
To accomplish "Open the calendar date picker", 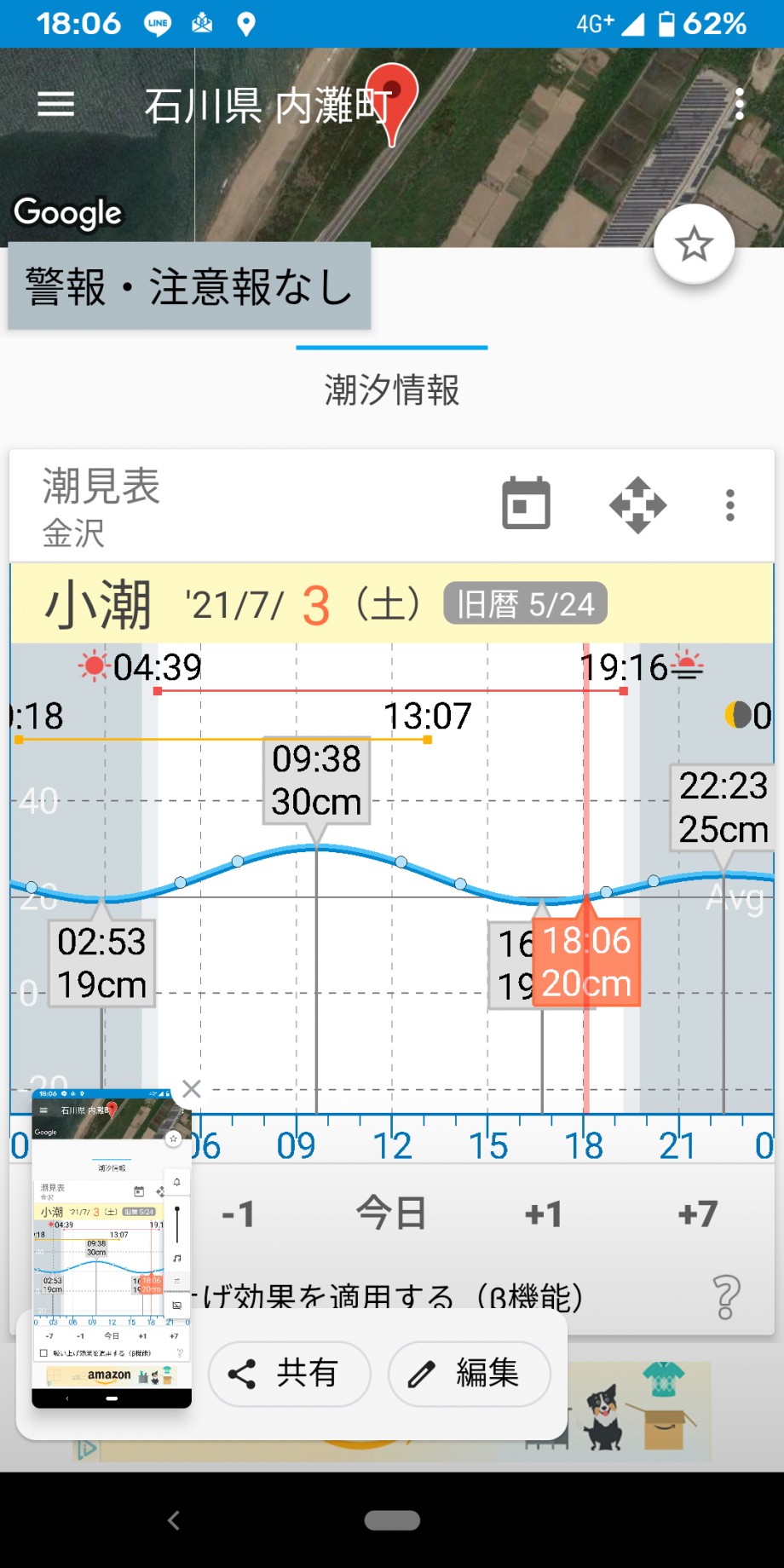I will 526,504.
